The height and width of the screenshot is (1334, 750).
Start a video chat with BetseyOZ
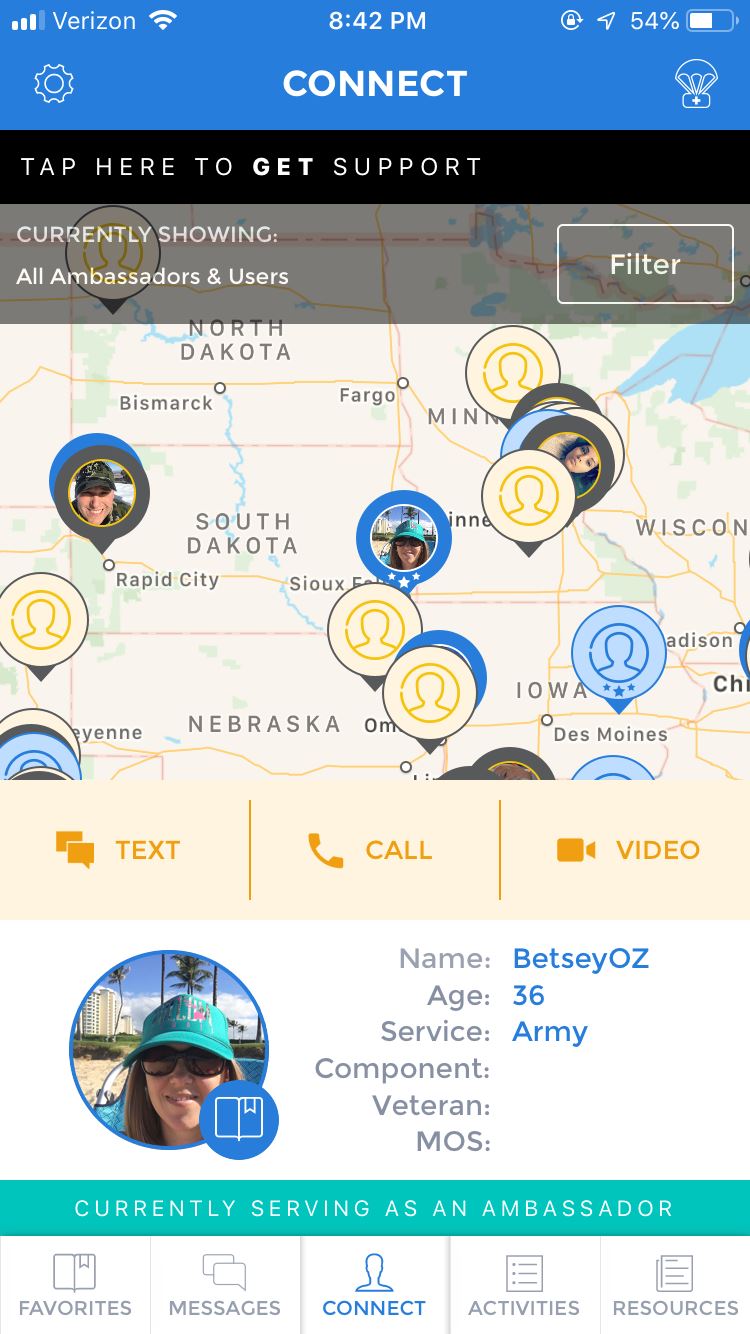click(x=626, y=850)
